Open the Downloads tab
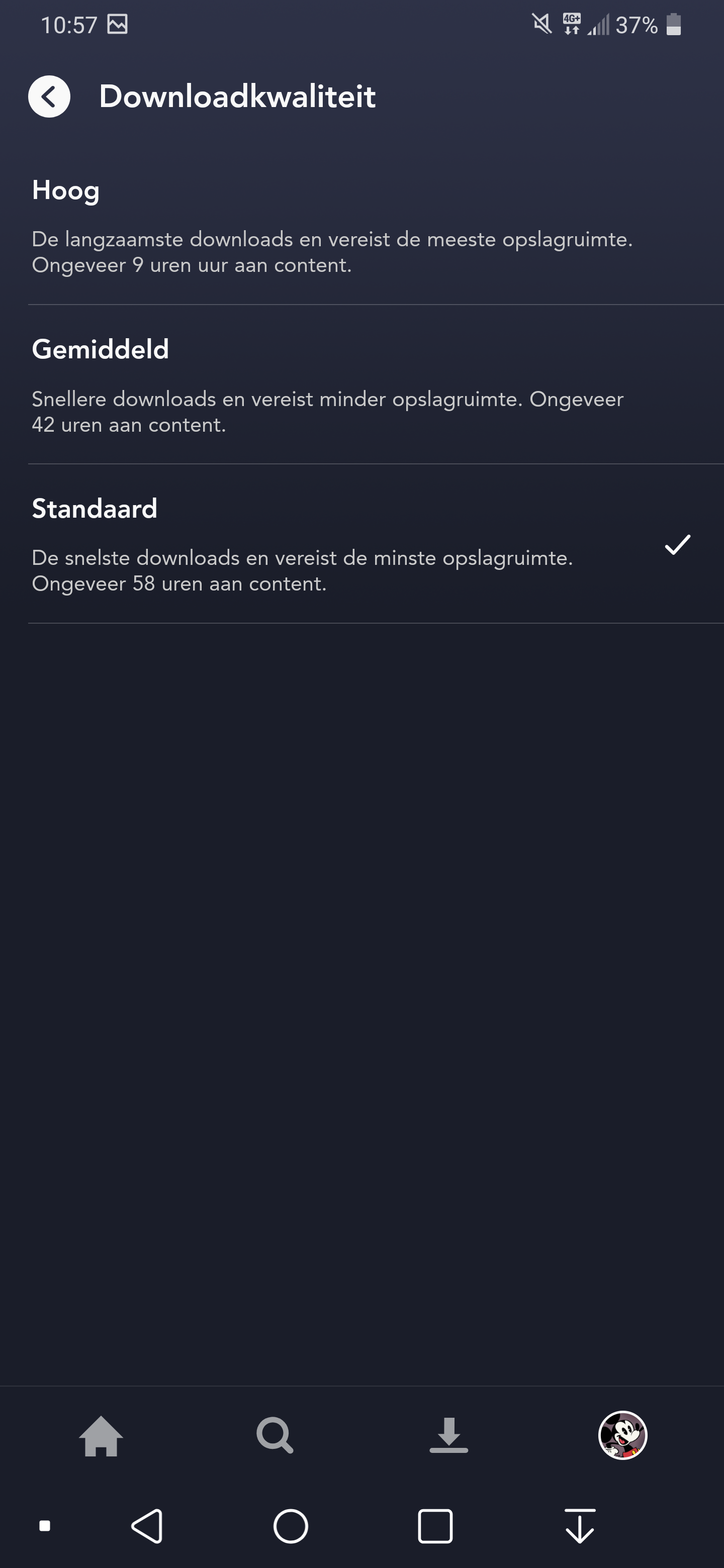This screenshot has width=724, height=1568. (x=449, y=1435)
